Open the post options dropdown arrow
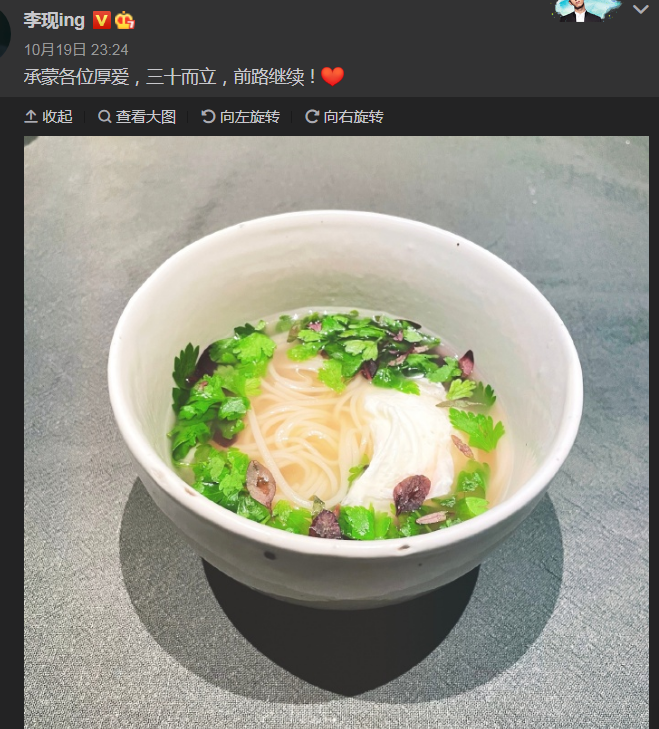The width and height of the screenshot is (659, 729). 640,10
